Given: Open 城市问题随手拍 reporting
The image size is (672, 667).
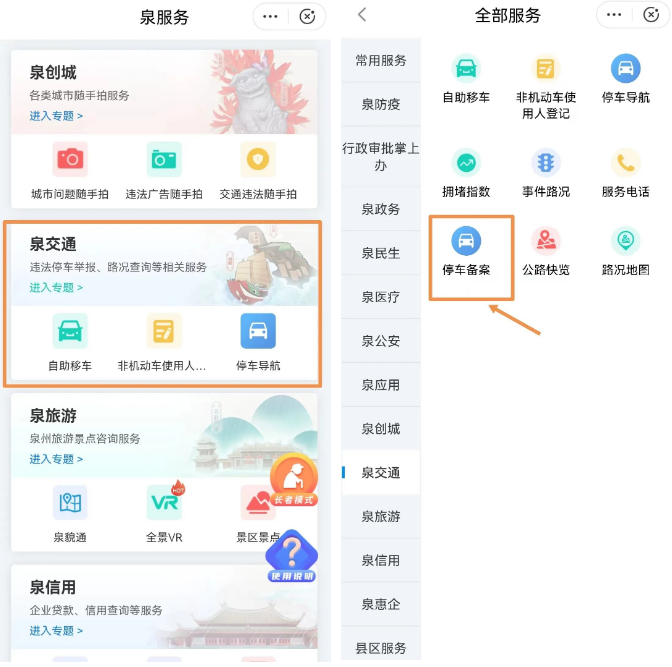Looking at the screenshot, I should [70, 171].
